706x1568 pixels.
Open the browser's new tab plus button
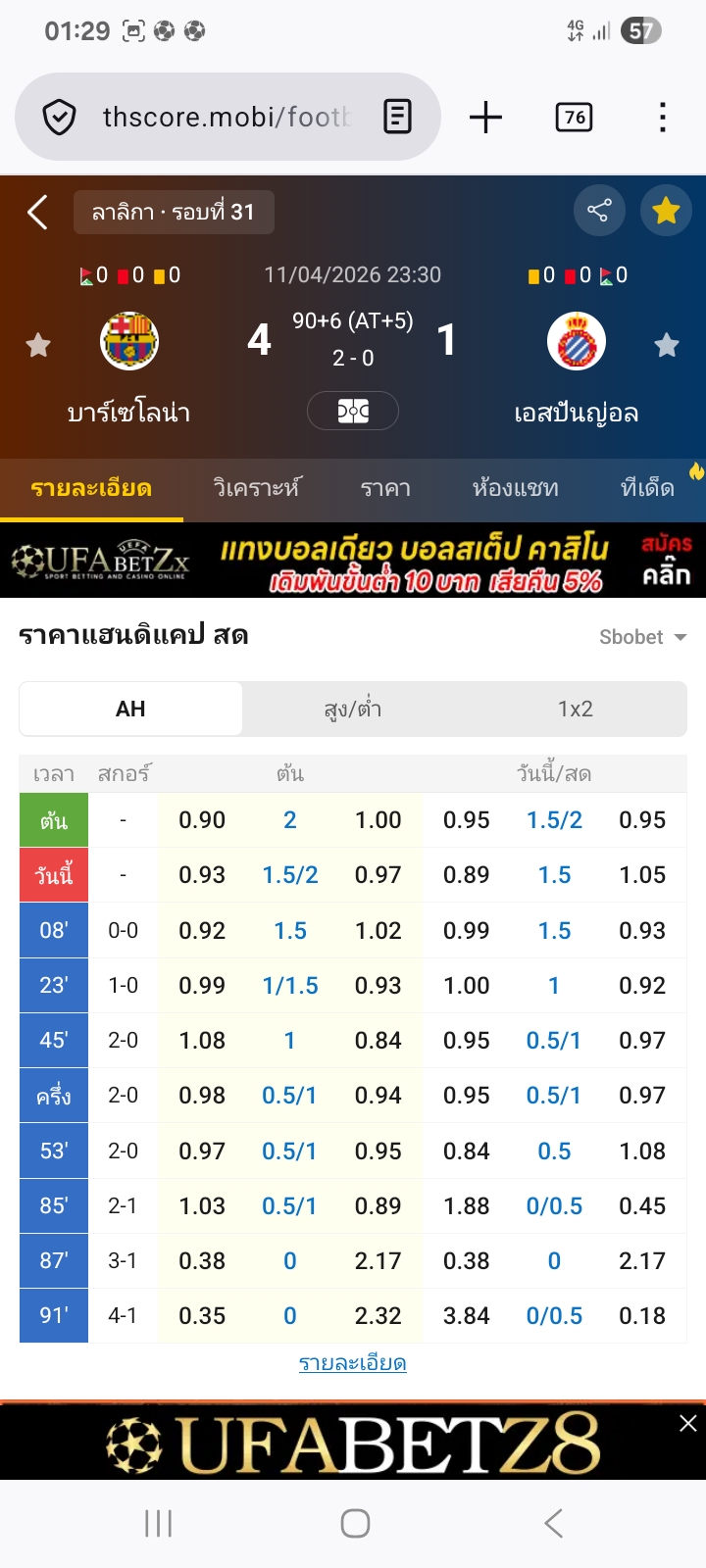(485, 118)
